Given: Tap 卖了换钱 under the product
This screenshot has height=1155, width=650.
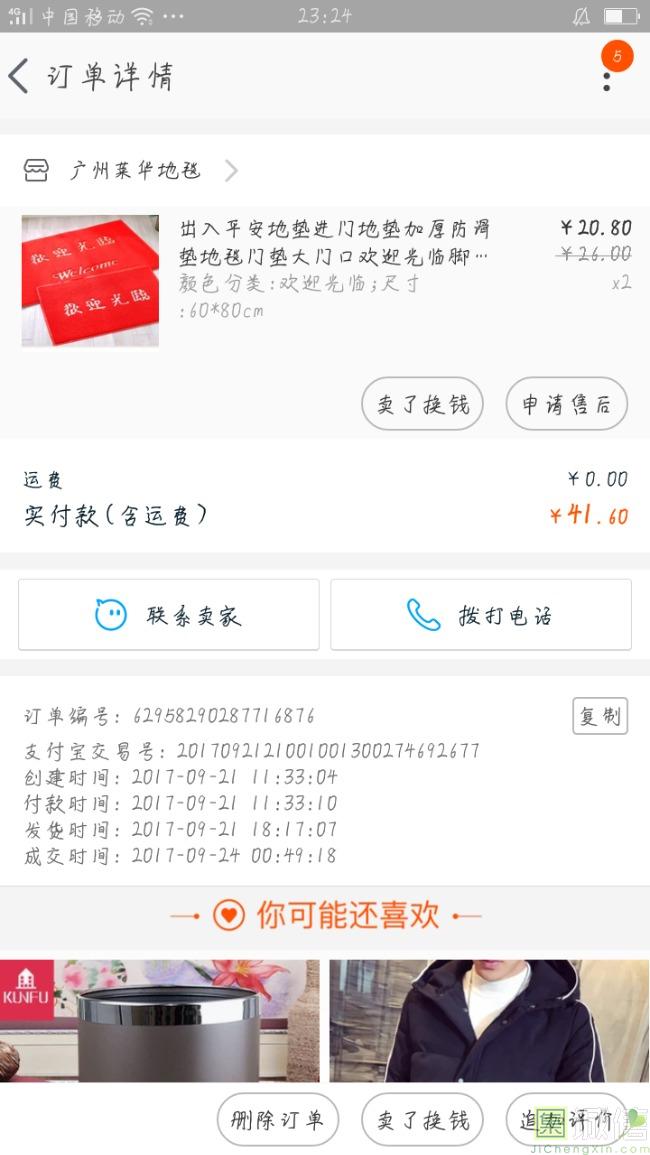Looking at the screenshot, I should (422, 404).
